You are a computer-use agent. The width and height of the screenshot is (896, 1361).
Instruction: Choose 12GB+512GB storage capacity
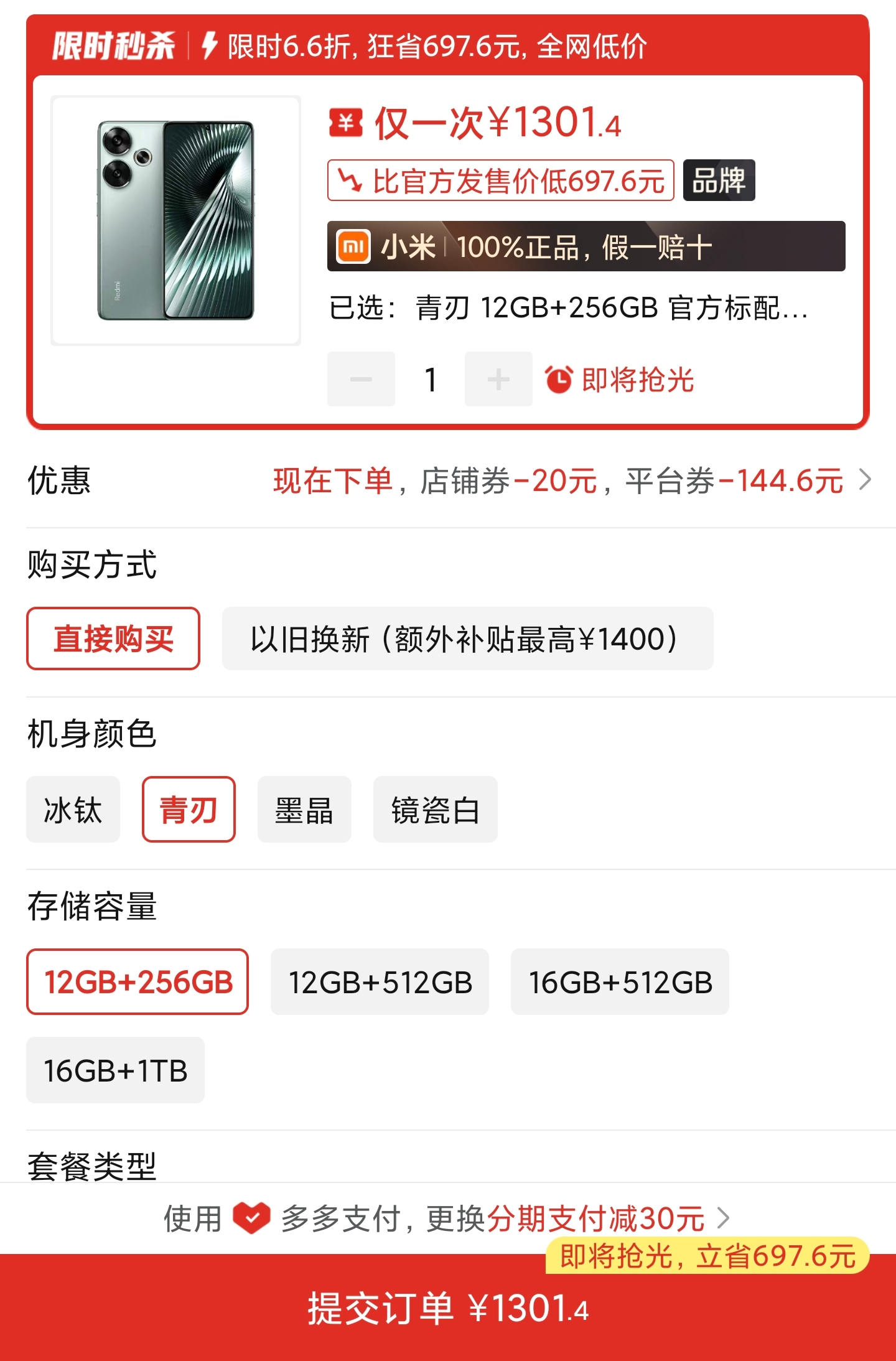[x=380, y=982]
